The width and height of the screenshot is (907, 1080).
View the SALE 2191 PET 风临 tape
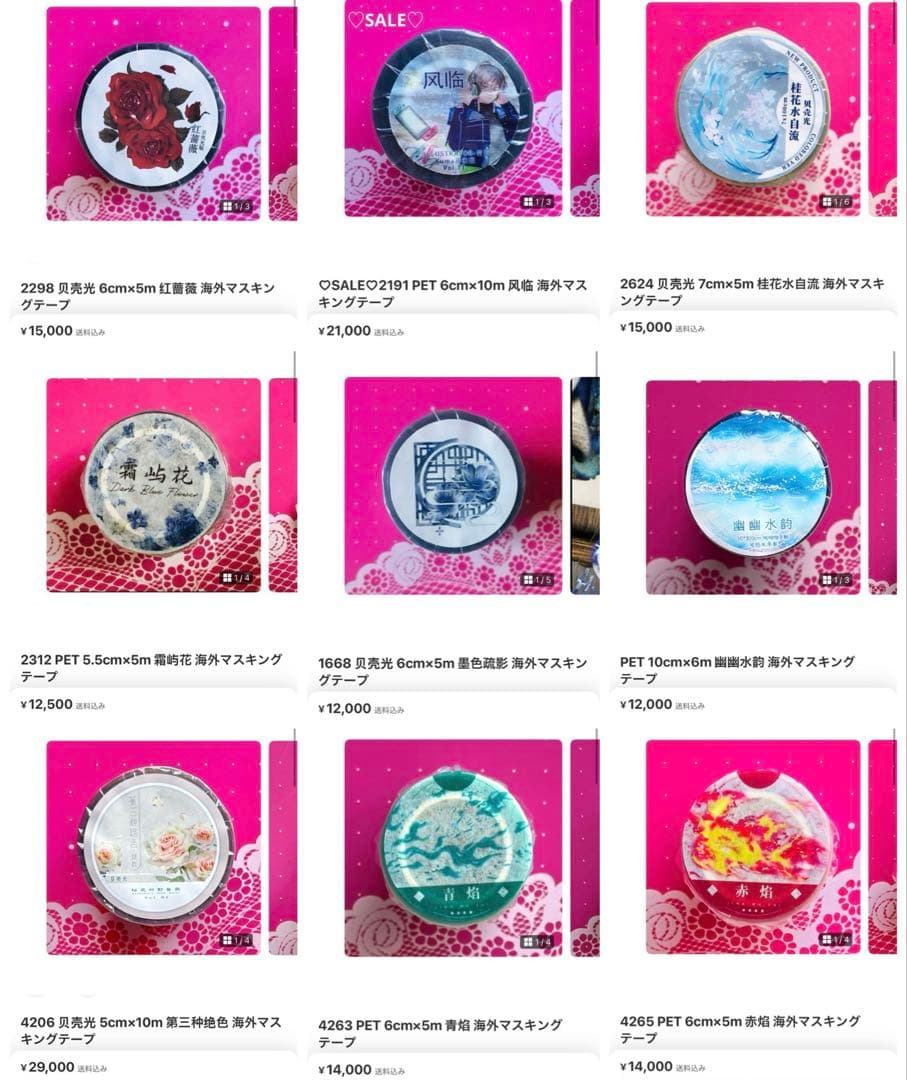point(453,108)
